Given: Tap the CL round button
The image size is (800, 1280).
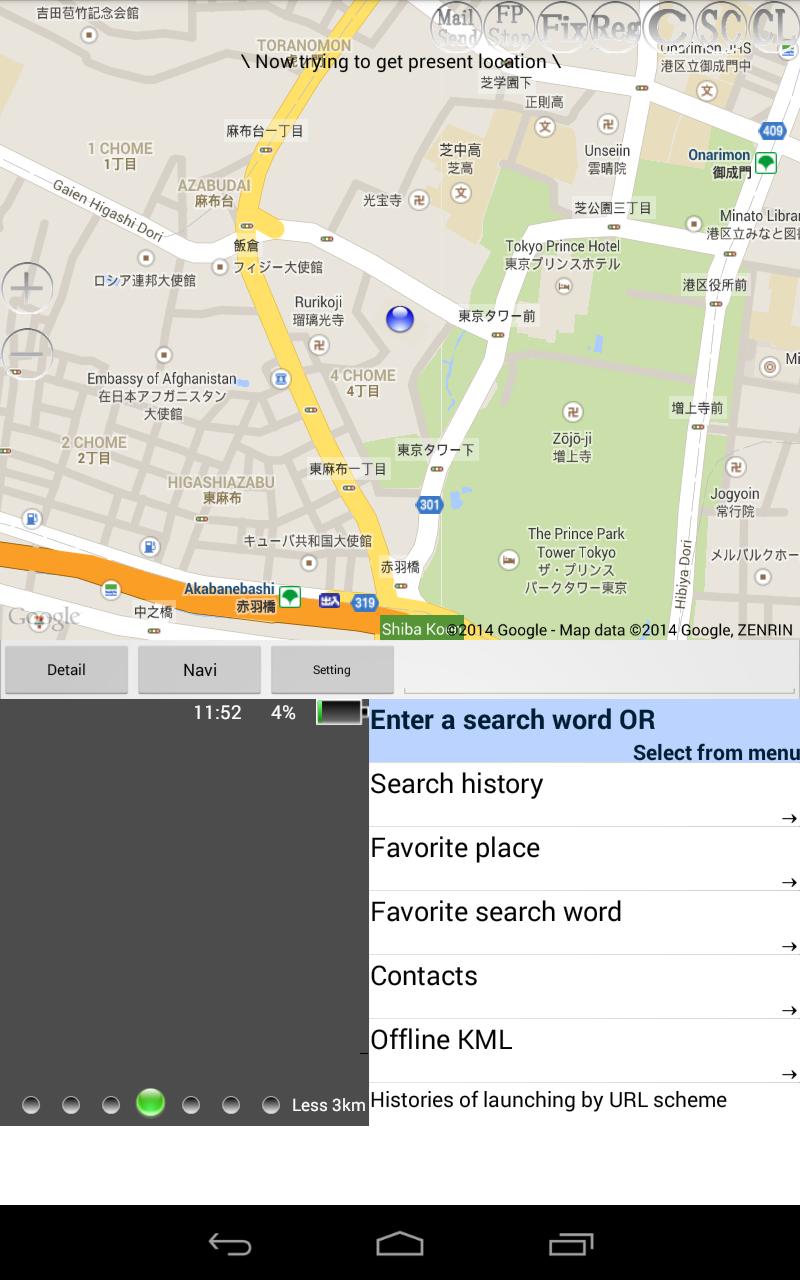Looking at the screenshot, I should pos(773,27).
